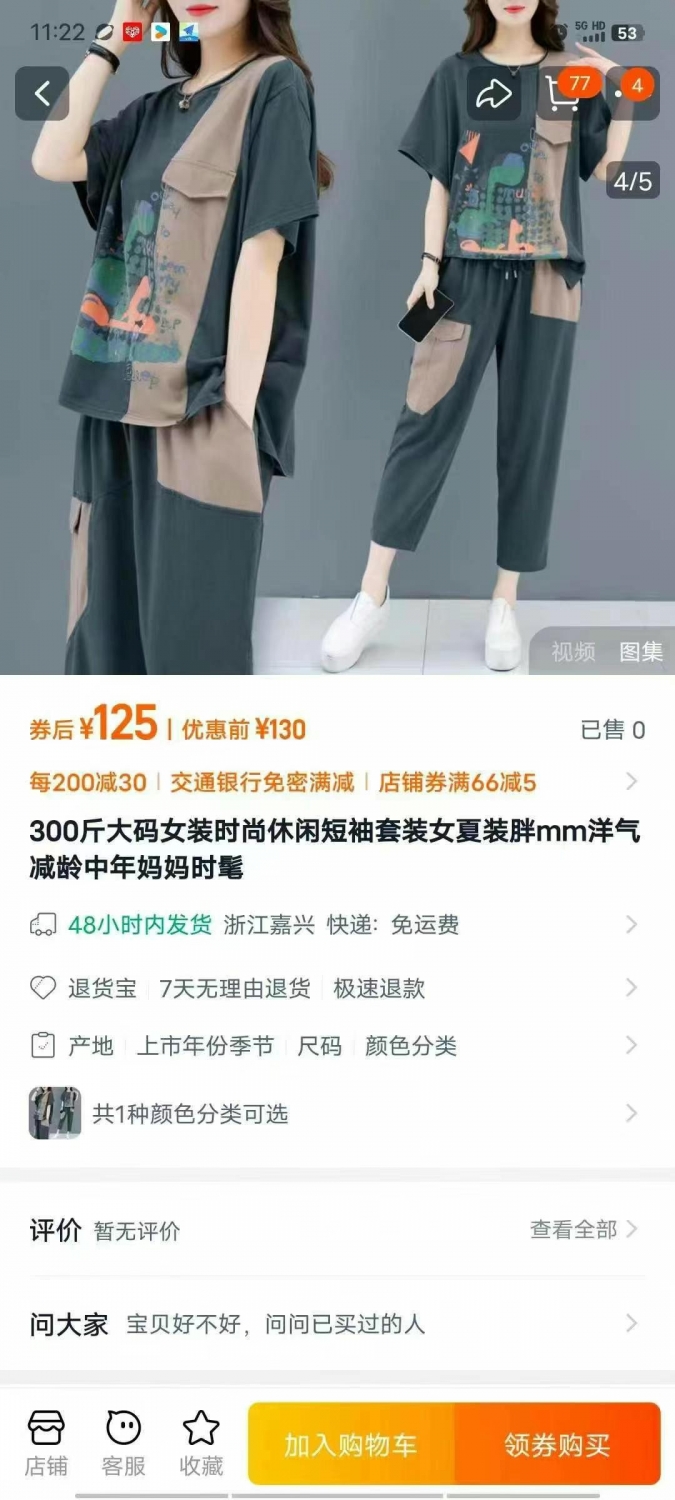Open 产地 product specifications row
675x1500 pixels.
tap(337, 1046)
